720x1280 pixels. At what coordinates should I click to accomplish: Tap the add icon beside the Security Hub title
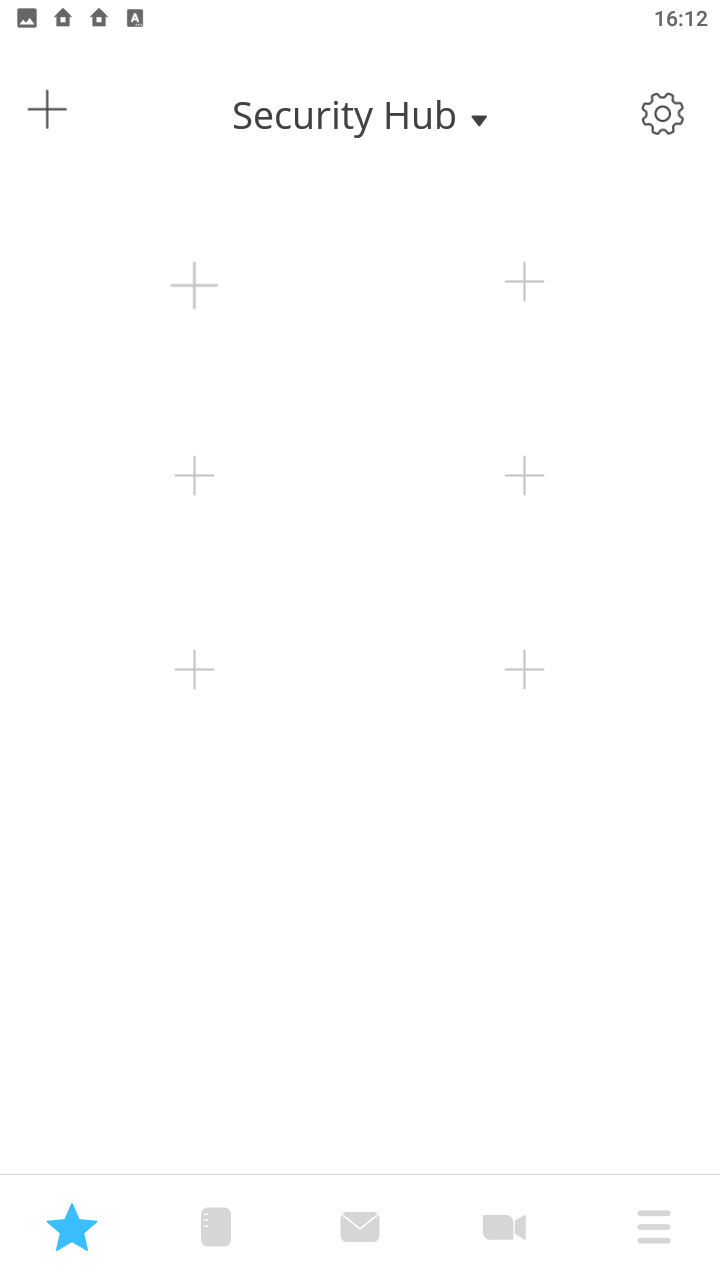(x=47, y=110)
